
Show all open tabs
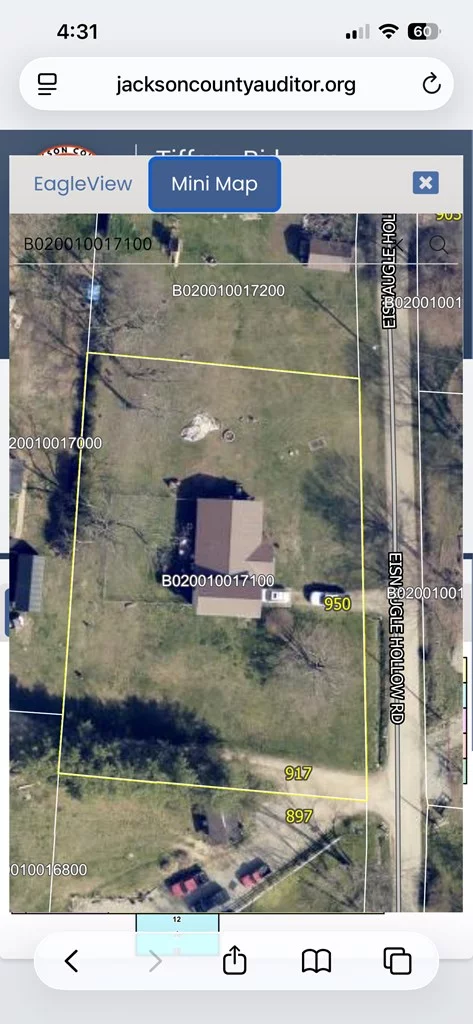[x=397, y=961]
